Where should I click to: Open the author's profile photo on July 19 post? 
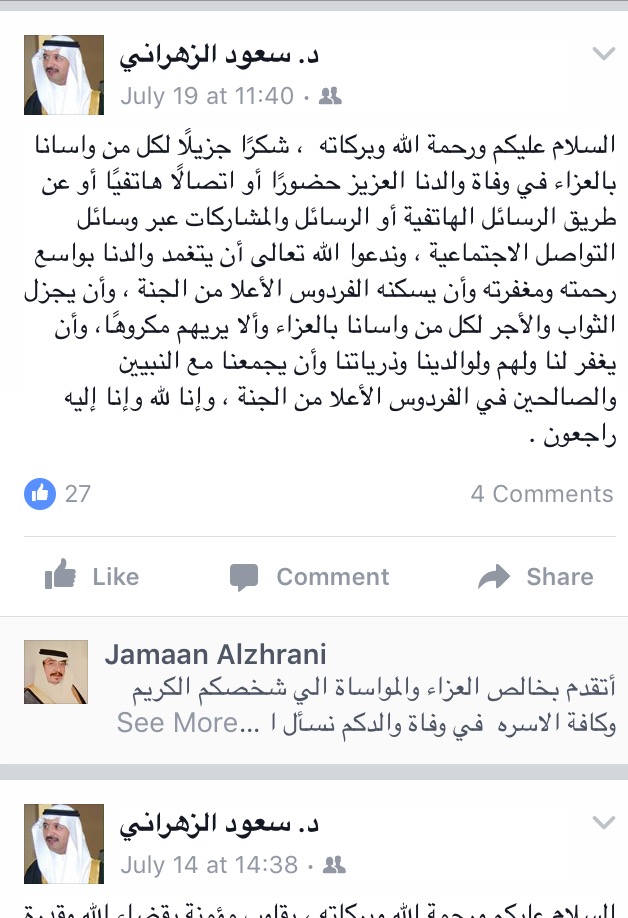pos(64,75)
